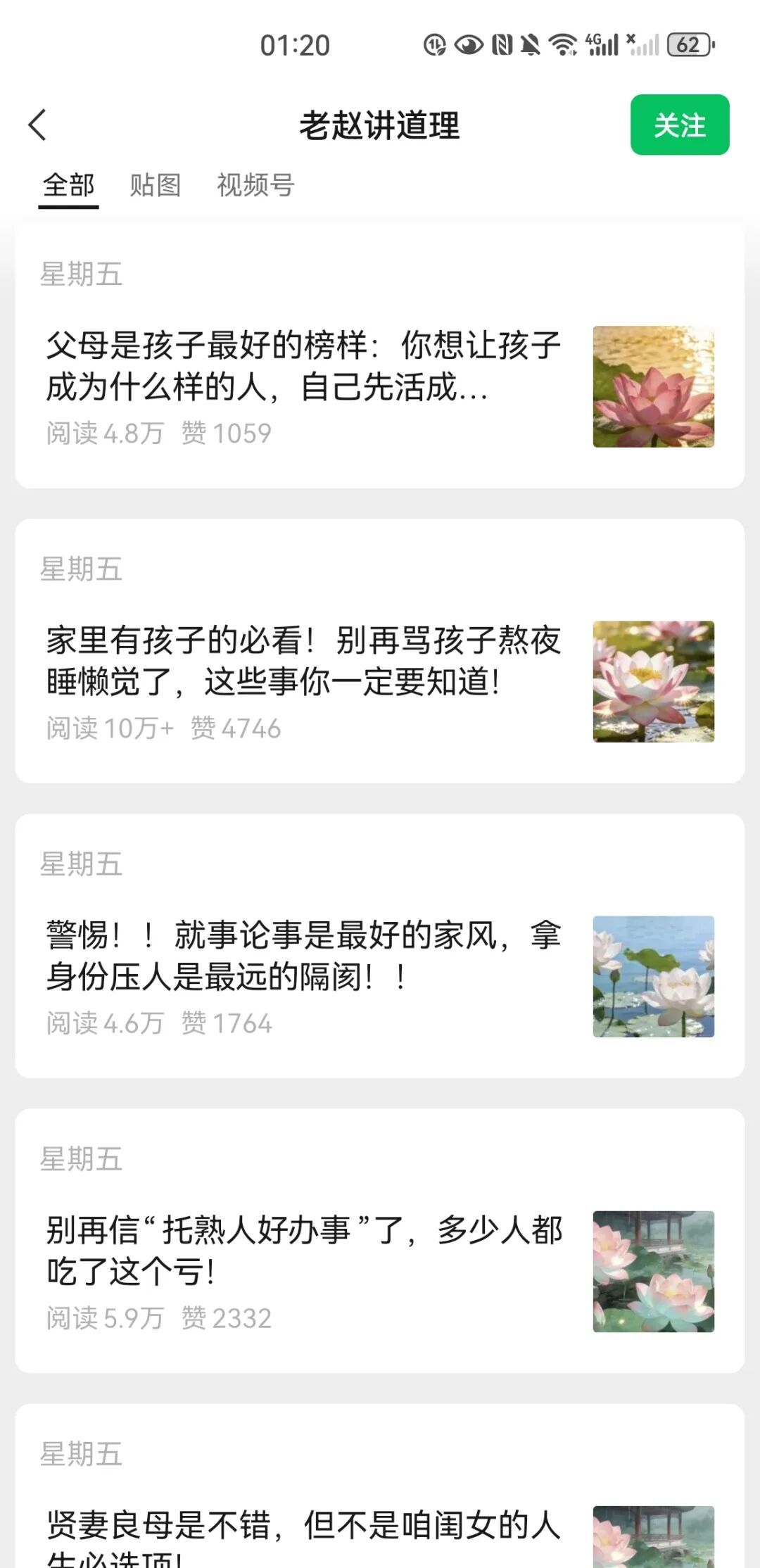Open the 视频号 tab
This screenshot has width=760, height=1568.
click(255, 186)
